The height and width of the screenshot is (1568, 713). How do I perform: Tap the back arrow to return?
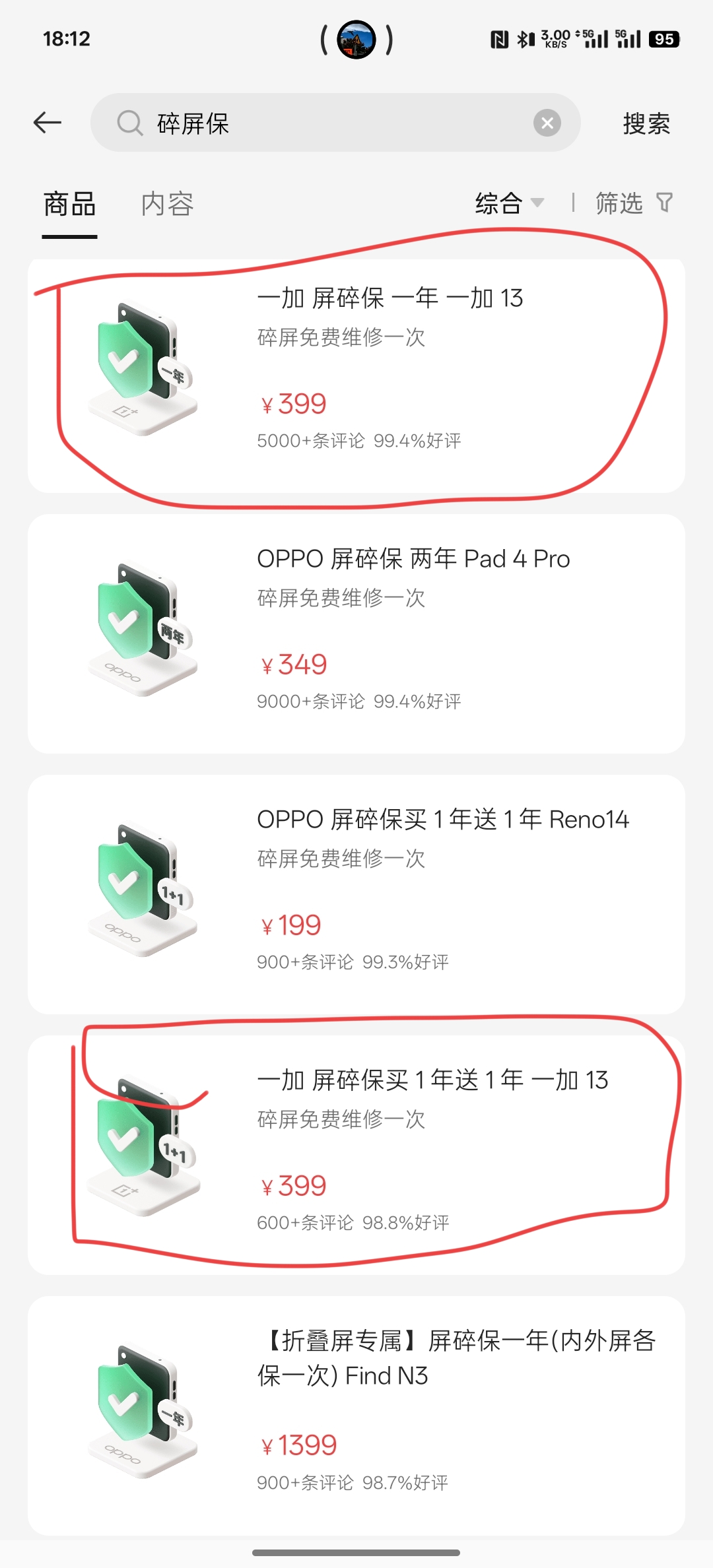46,122
